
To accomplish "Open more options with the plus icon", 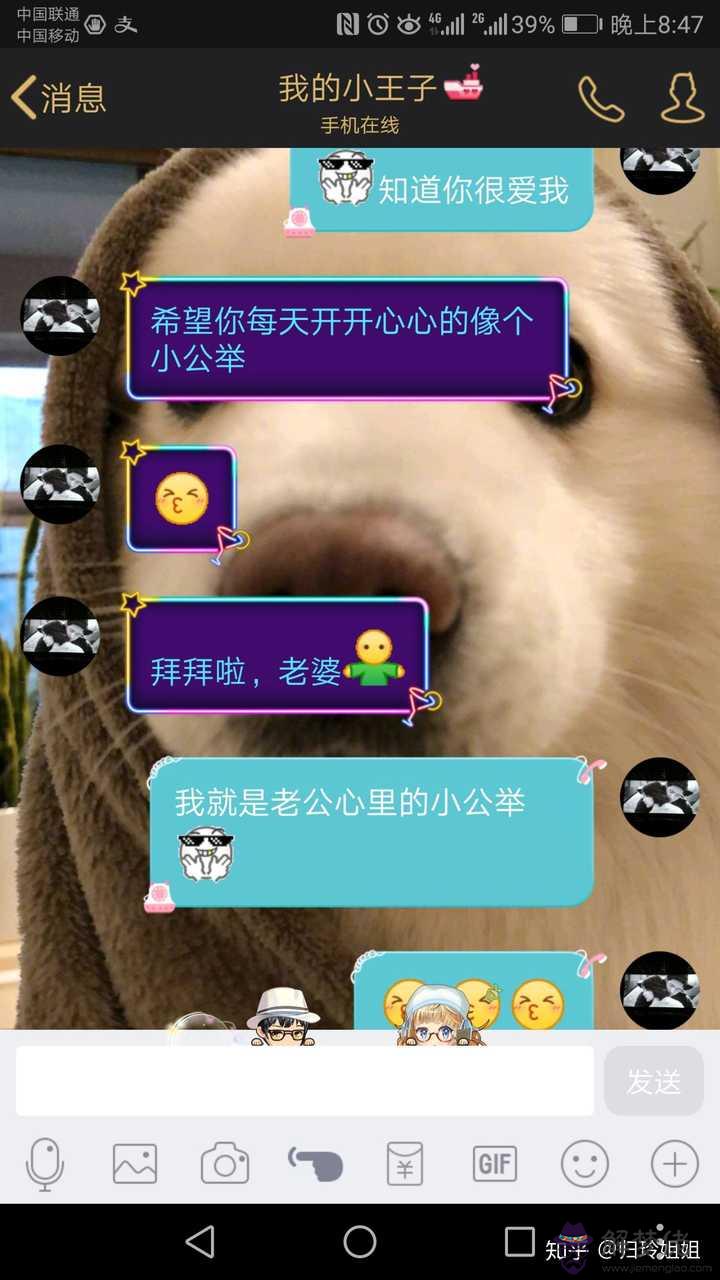I will (675, 1164).
